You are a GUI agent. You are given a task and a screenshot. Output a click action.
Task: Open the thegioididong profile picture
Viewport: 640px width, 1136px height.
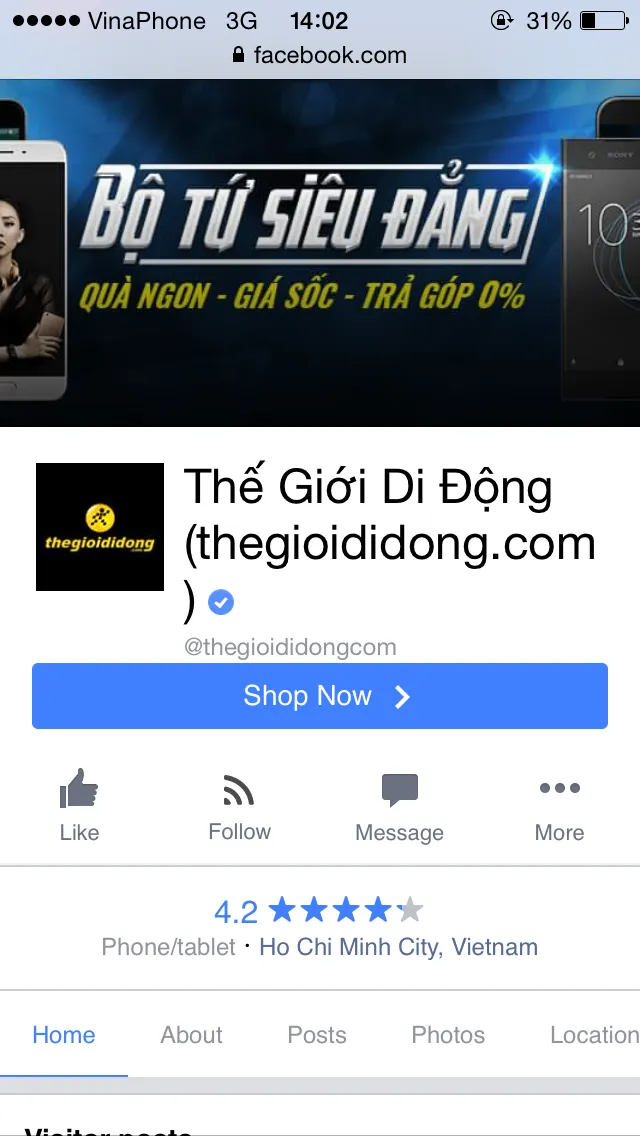100,527
